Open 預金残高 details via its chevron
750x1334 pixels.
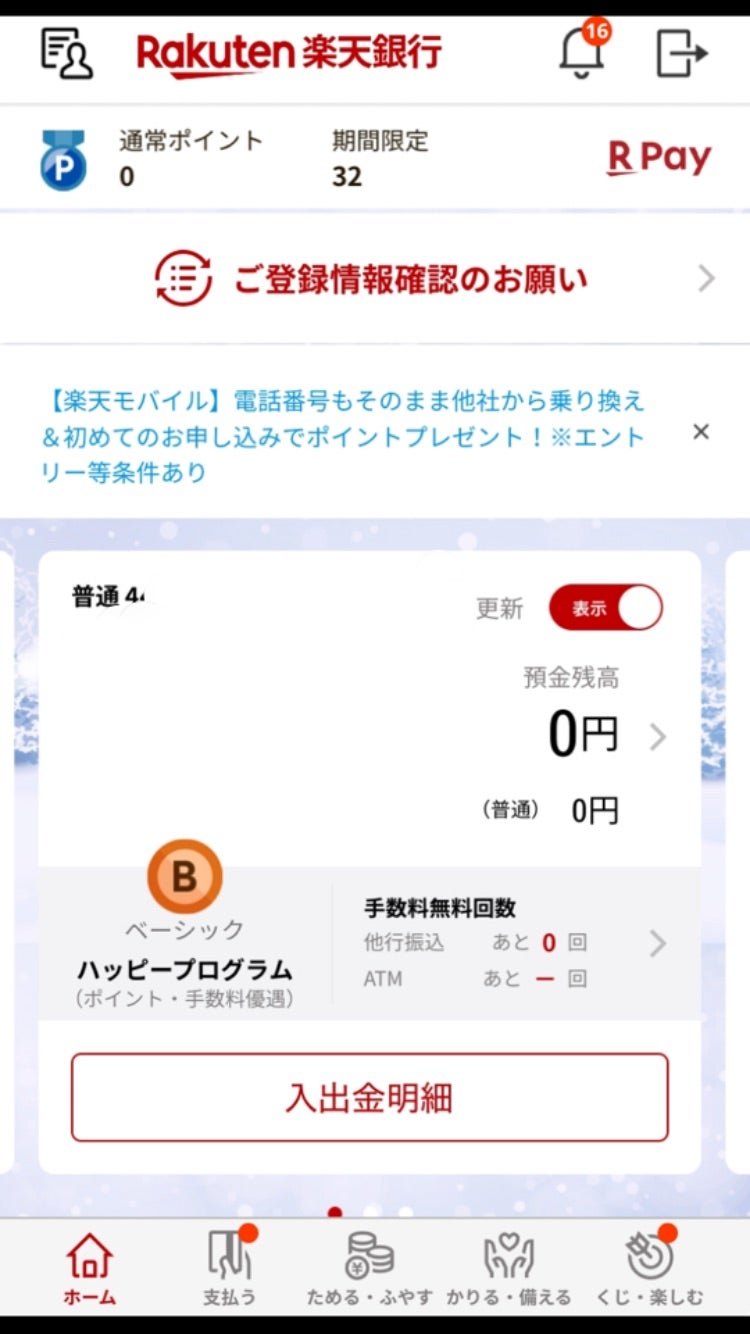(x=658, y=737)
